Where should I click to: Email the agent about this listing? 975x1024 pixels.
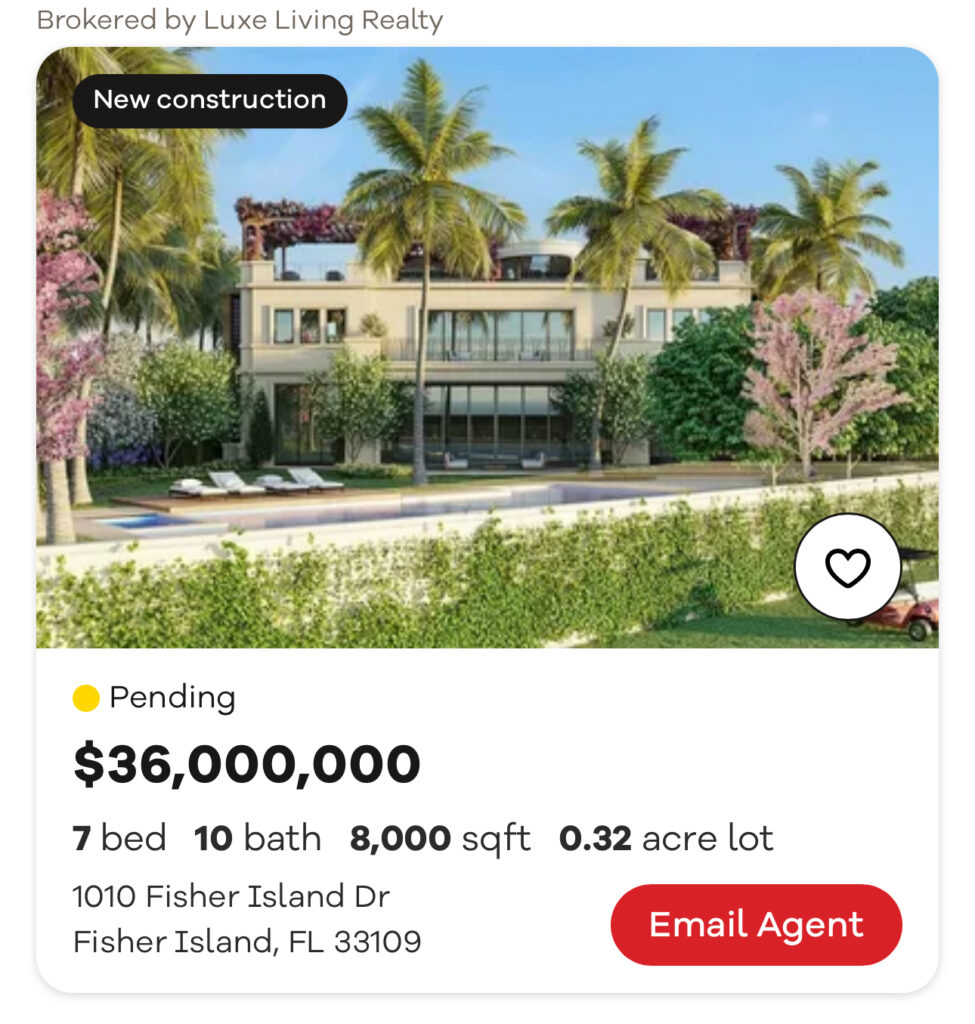coord(756,924)
